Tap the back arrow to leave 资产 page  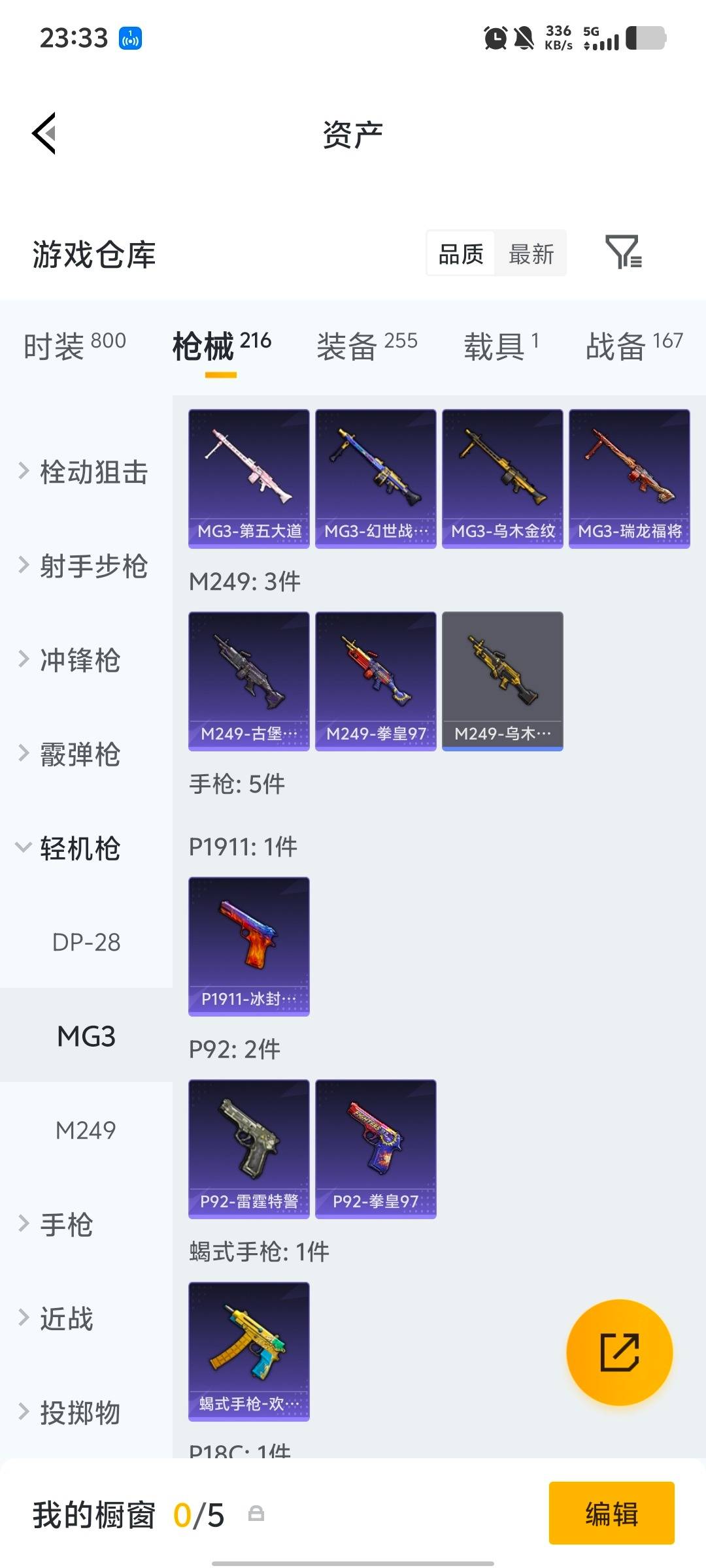pyautogui.click(x=44, y=134)
